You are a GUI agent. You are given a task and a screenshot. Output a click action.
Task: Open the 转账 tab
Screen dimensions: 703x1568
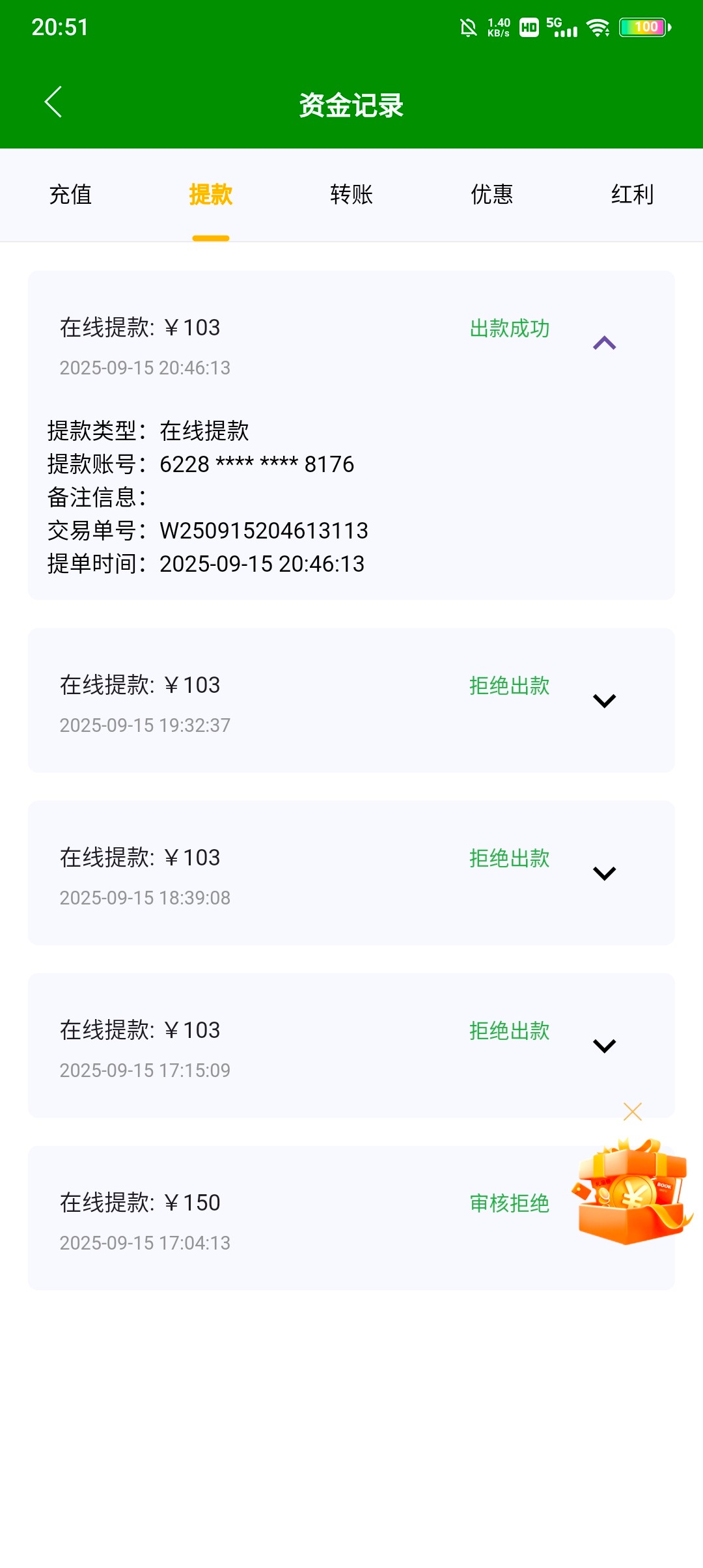(x=351, y=195)
